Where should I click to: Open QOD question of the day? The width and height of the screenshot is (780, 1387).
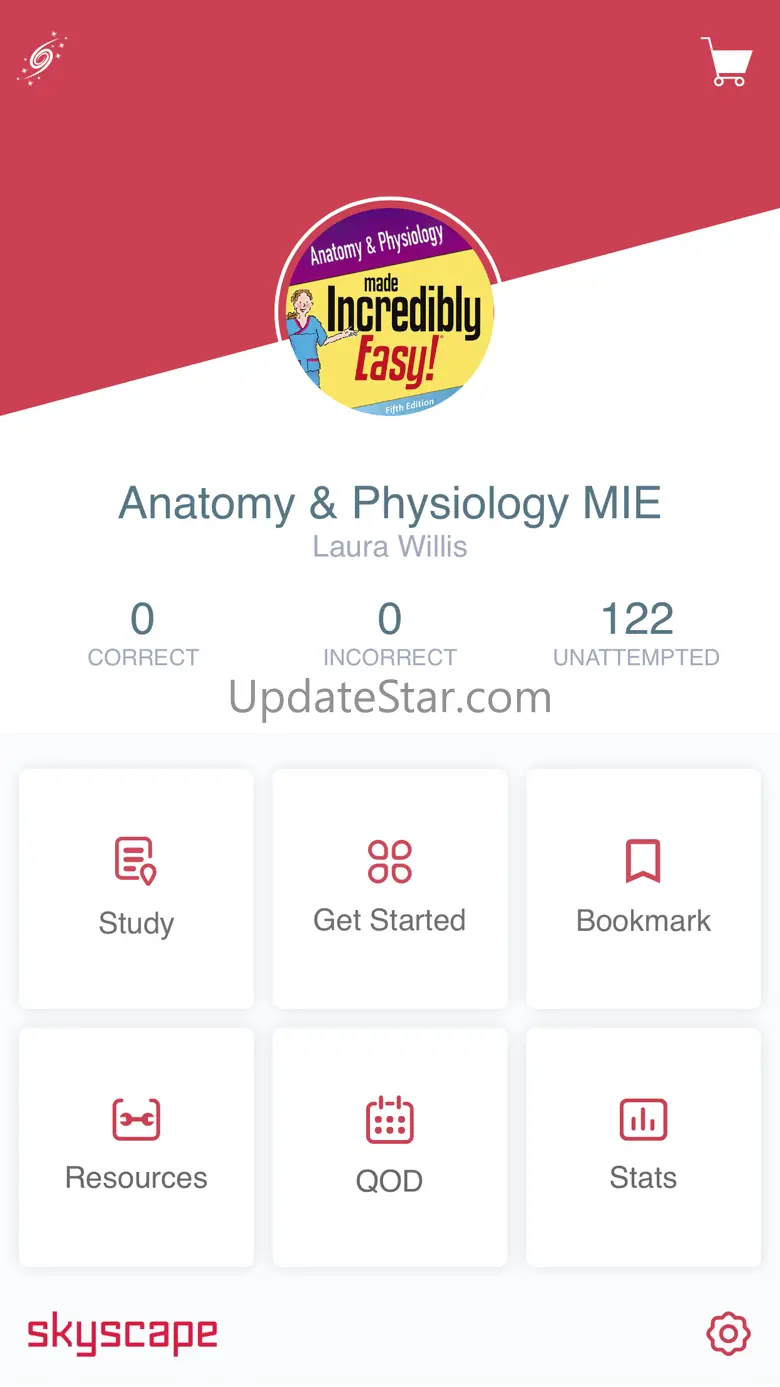[x=390, y=1147]
